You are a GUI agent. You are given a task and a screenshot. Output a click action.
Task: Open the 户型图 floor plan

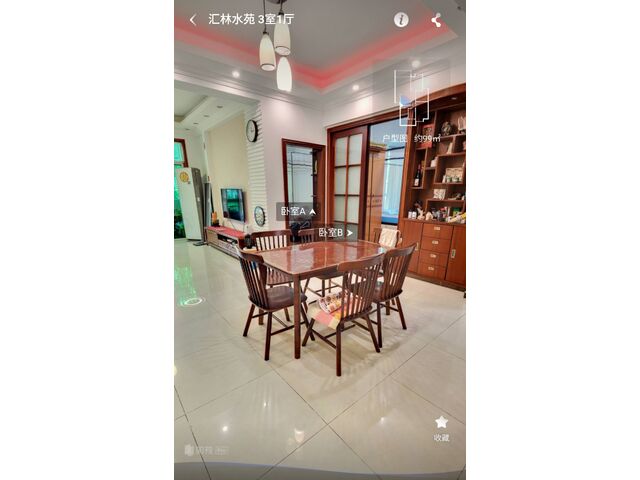[x=411, y=99]
